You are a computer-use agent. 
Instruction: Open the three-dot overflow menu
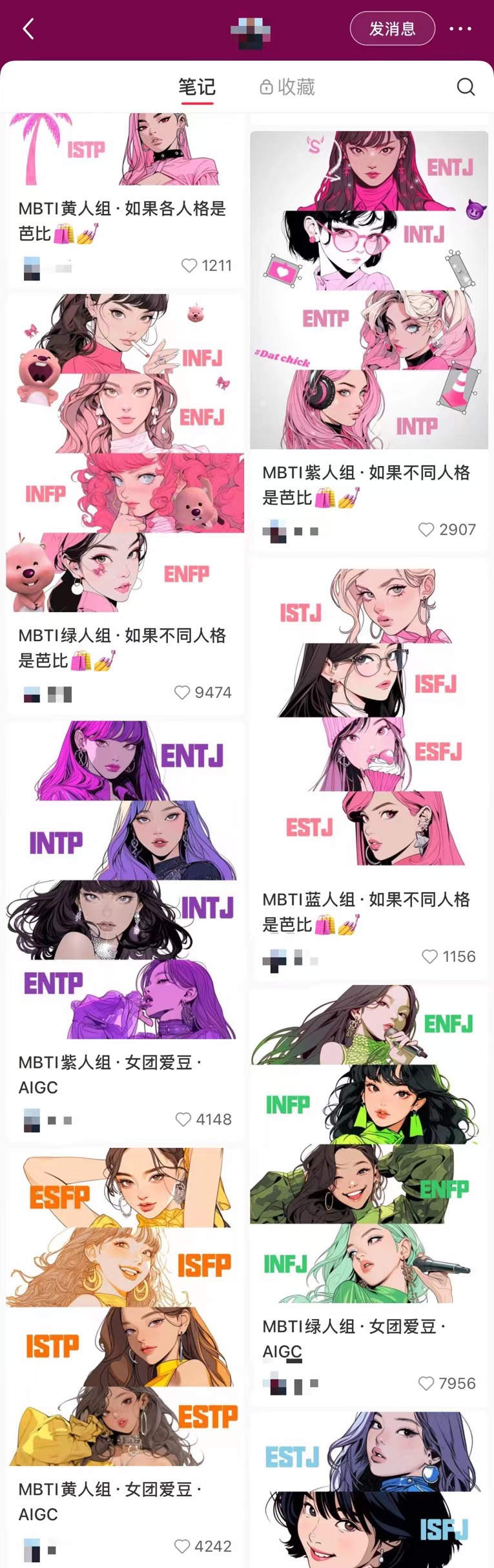tap(460, 29)
